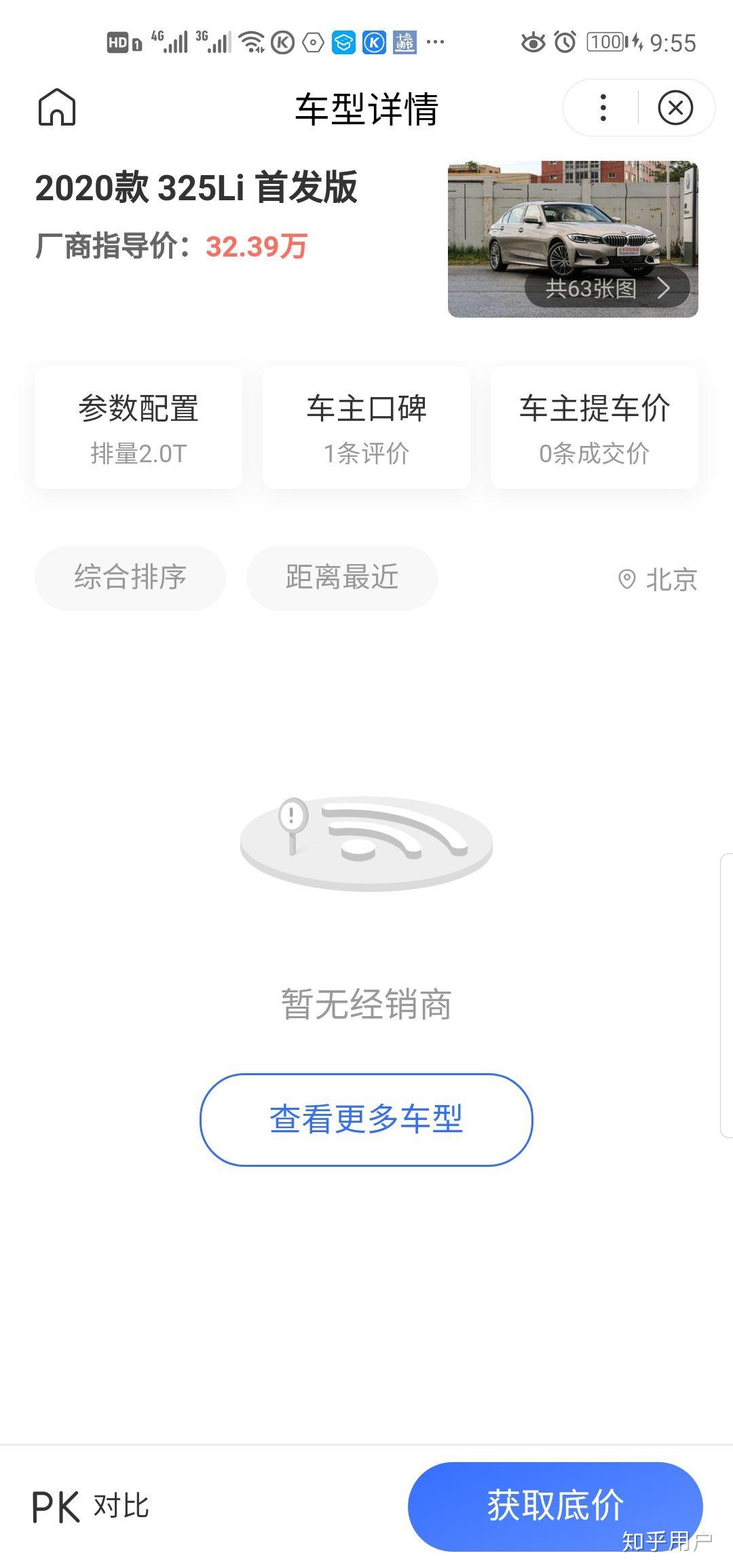Close the mini program
Image resolution: width=733 pixels, height=1568 pixels.
675,108
